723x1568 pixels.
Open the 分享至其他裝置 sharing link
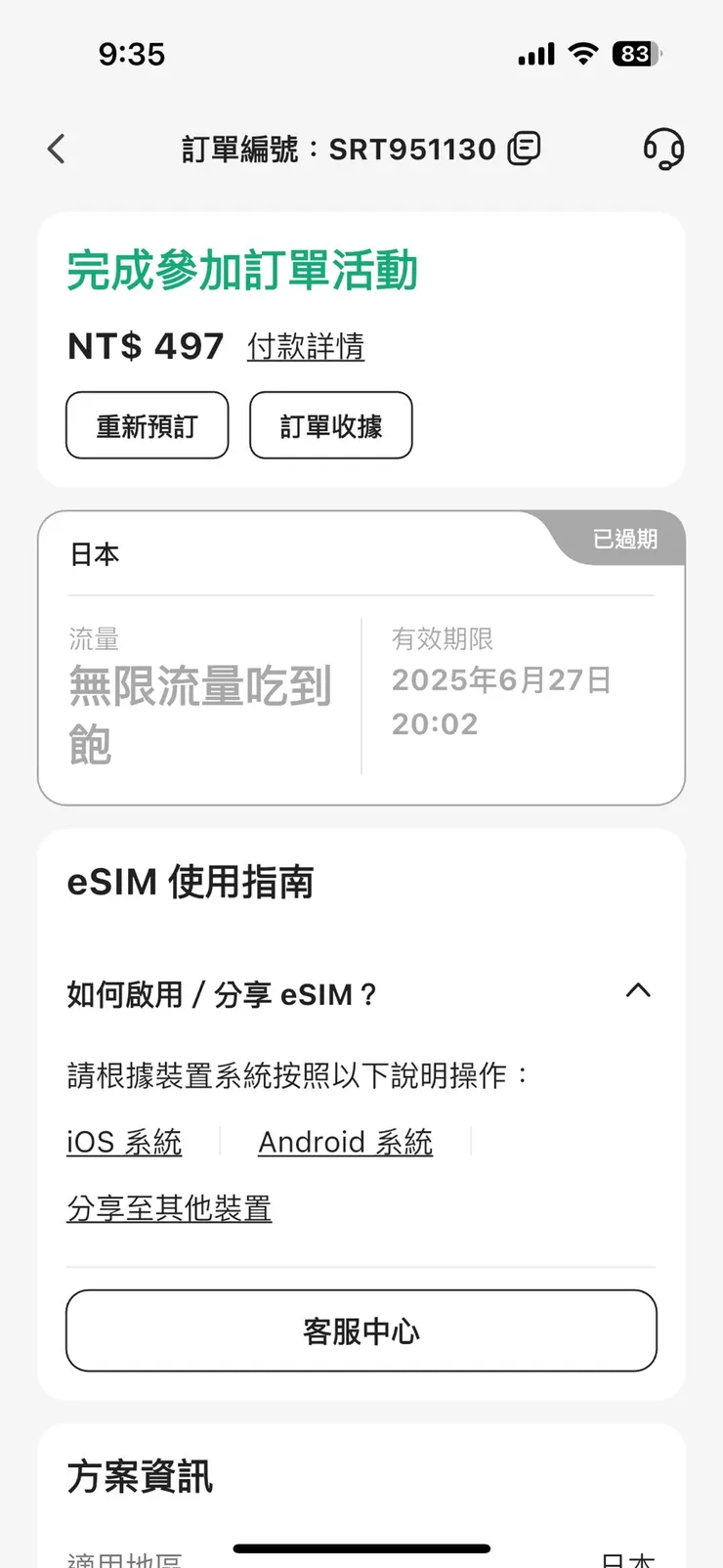click(x=169, y=1208)
